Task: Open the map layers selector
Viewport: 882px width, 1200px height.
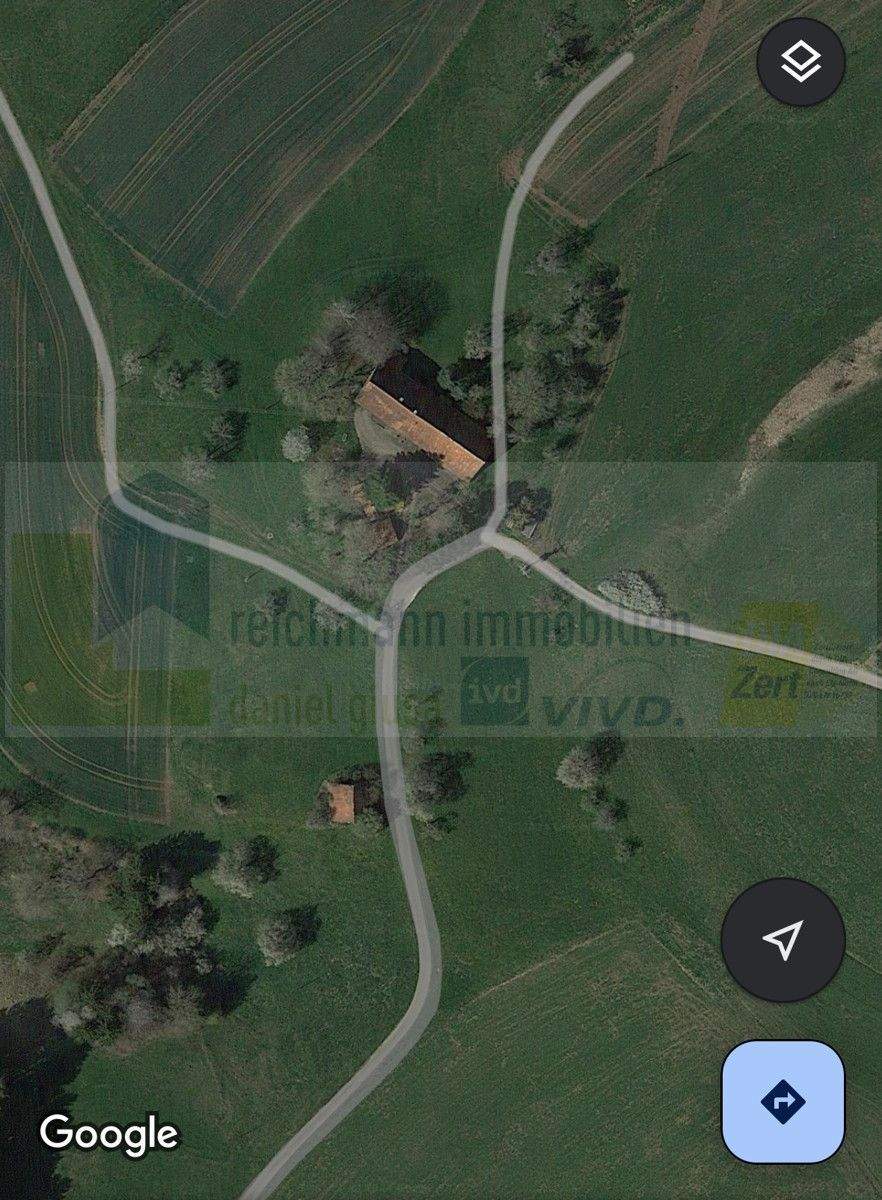Action: tap(800, 62)
